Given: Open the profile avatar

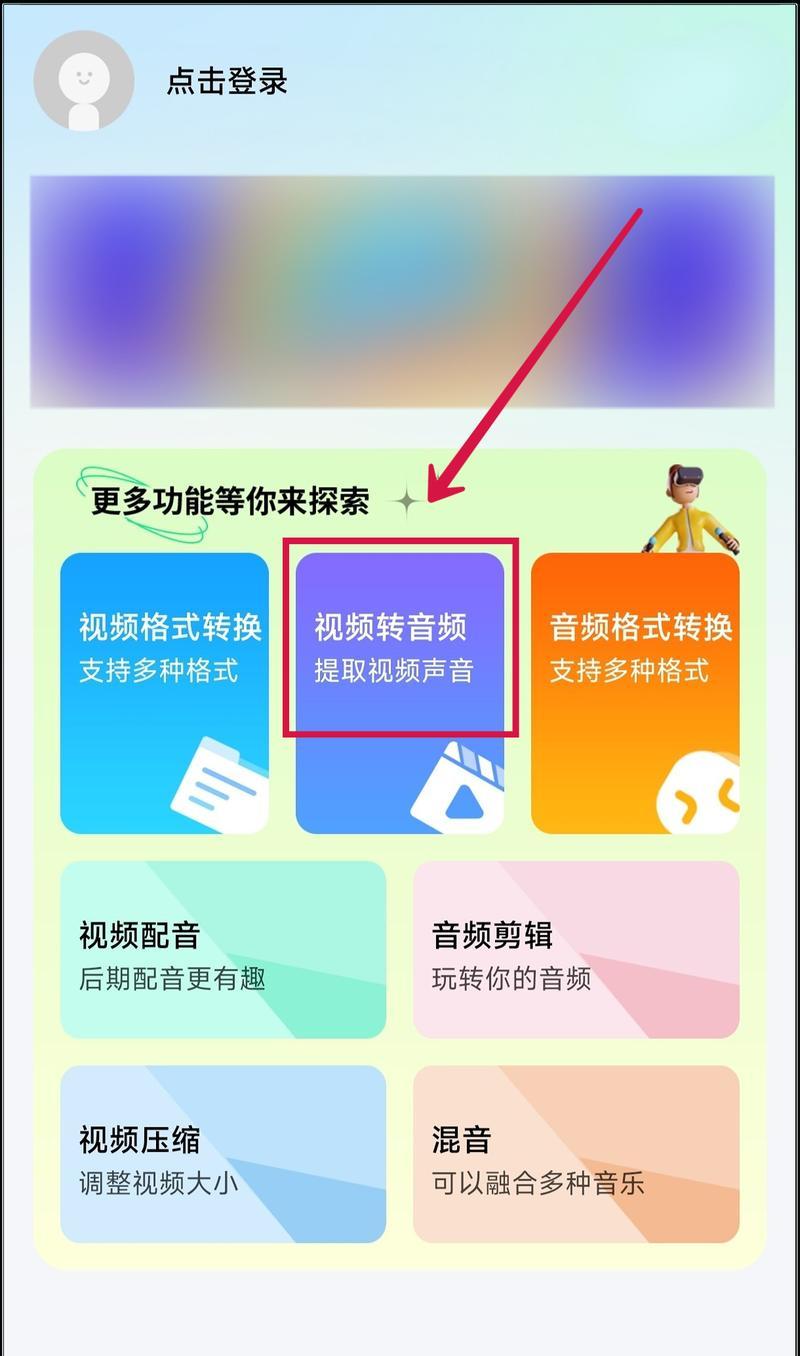Looking at the screenshot, I should coord(84,81).
